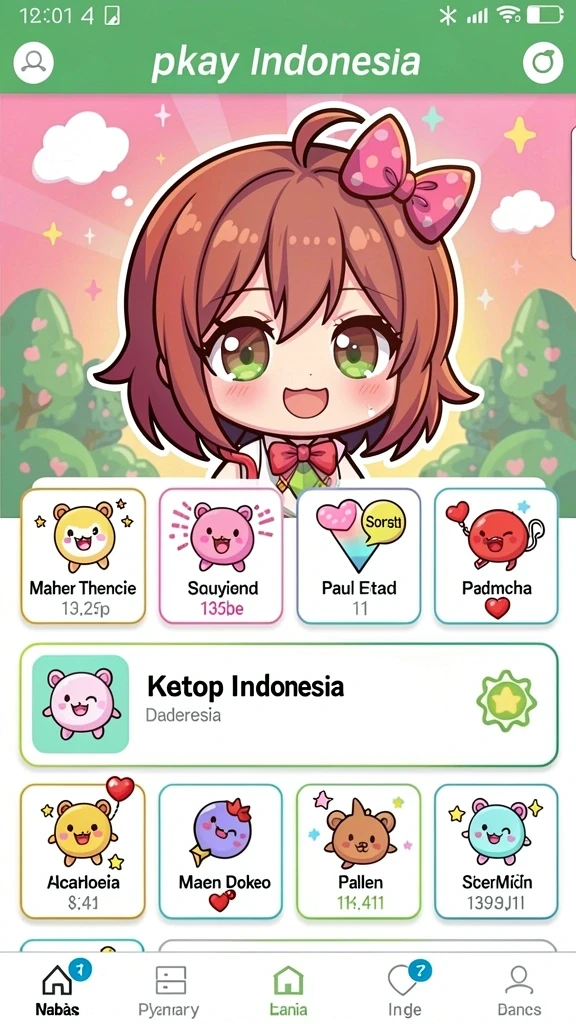Switch to the Pyenrary tab

[169, 989]
